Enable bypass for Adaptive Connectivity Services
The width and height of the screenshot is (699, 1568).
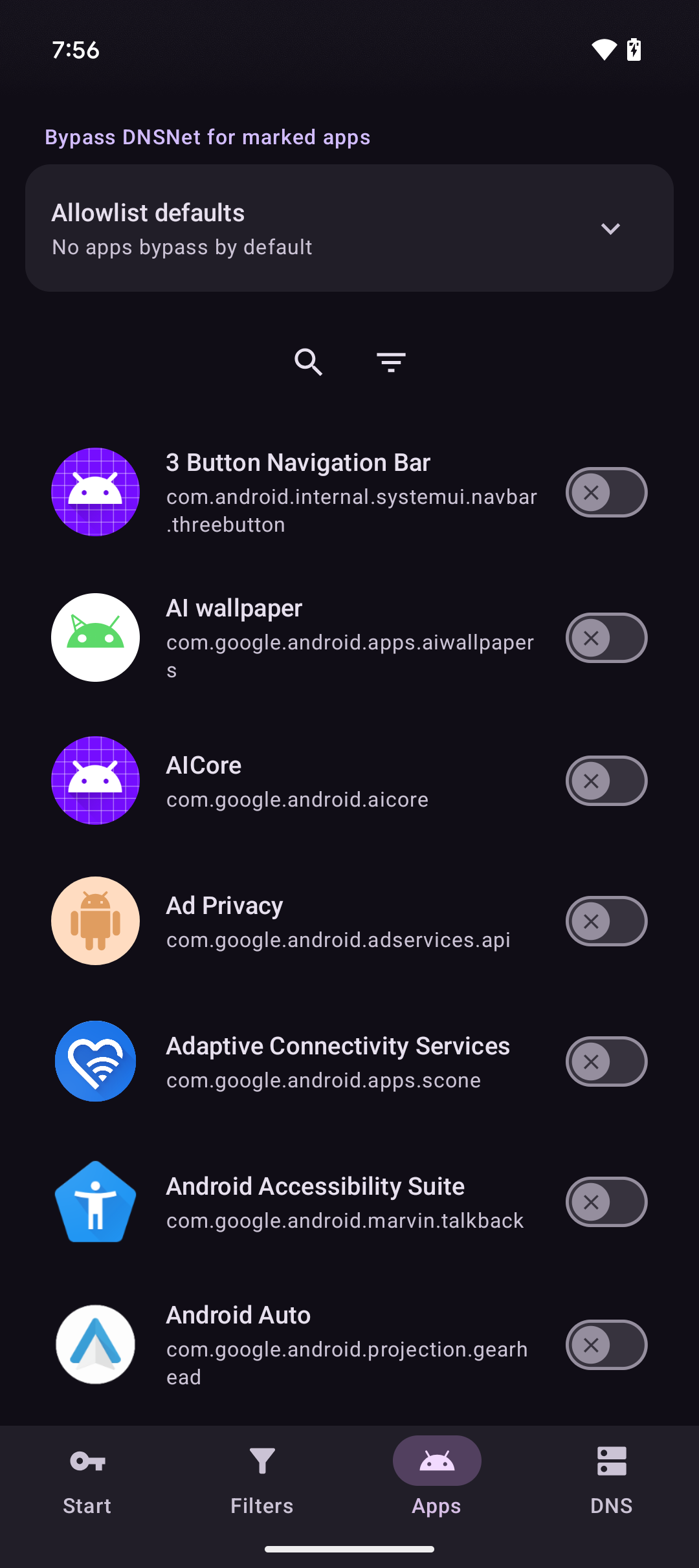pos(606,1062)
